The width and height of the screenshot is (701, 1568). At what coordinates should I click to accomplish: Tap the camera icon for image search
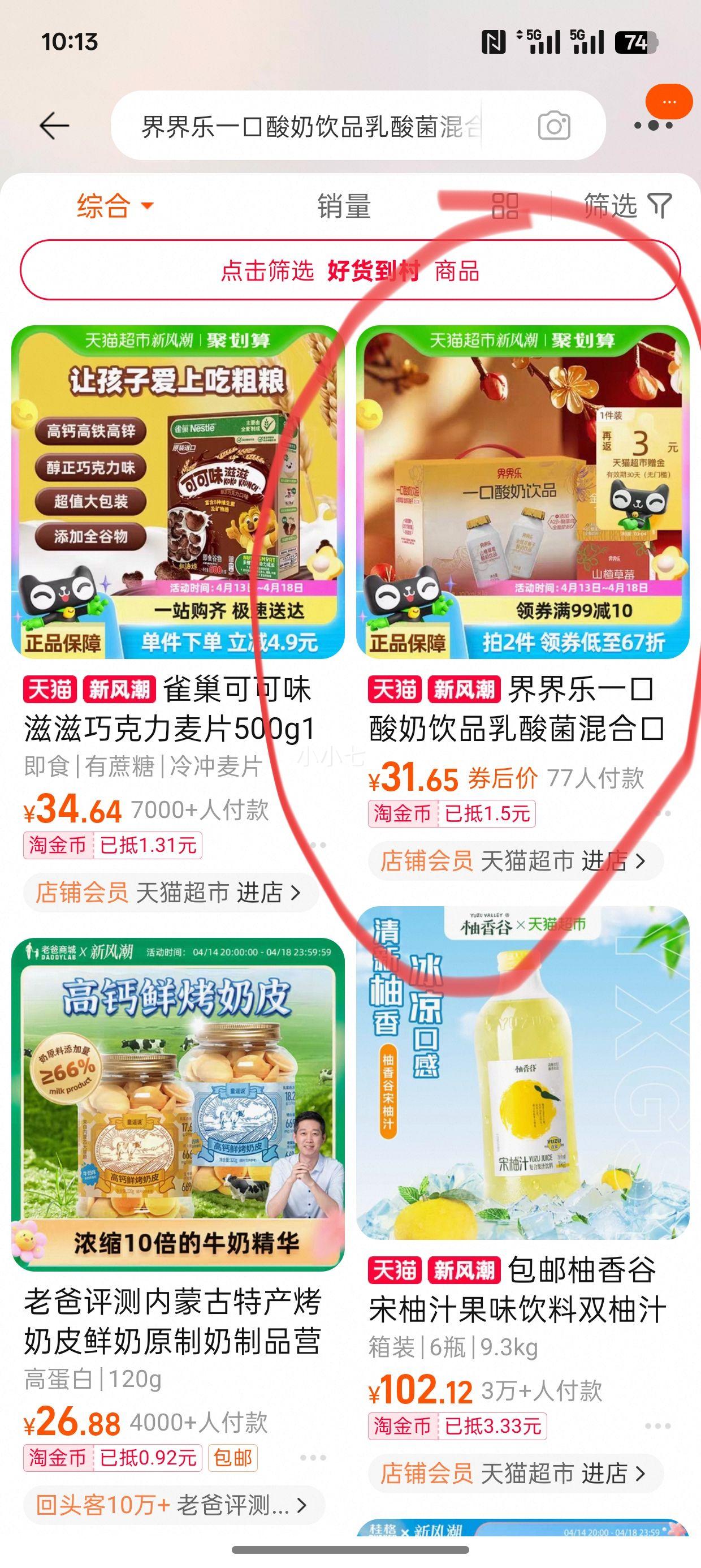555,125
